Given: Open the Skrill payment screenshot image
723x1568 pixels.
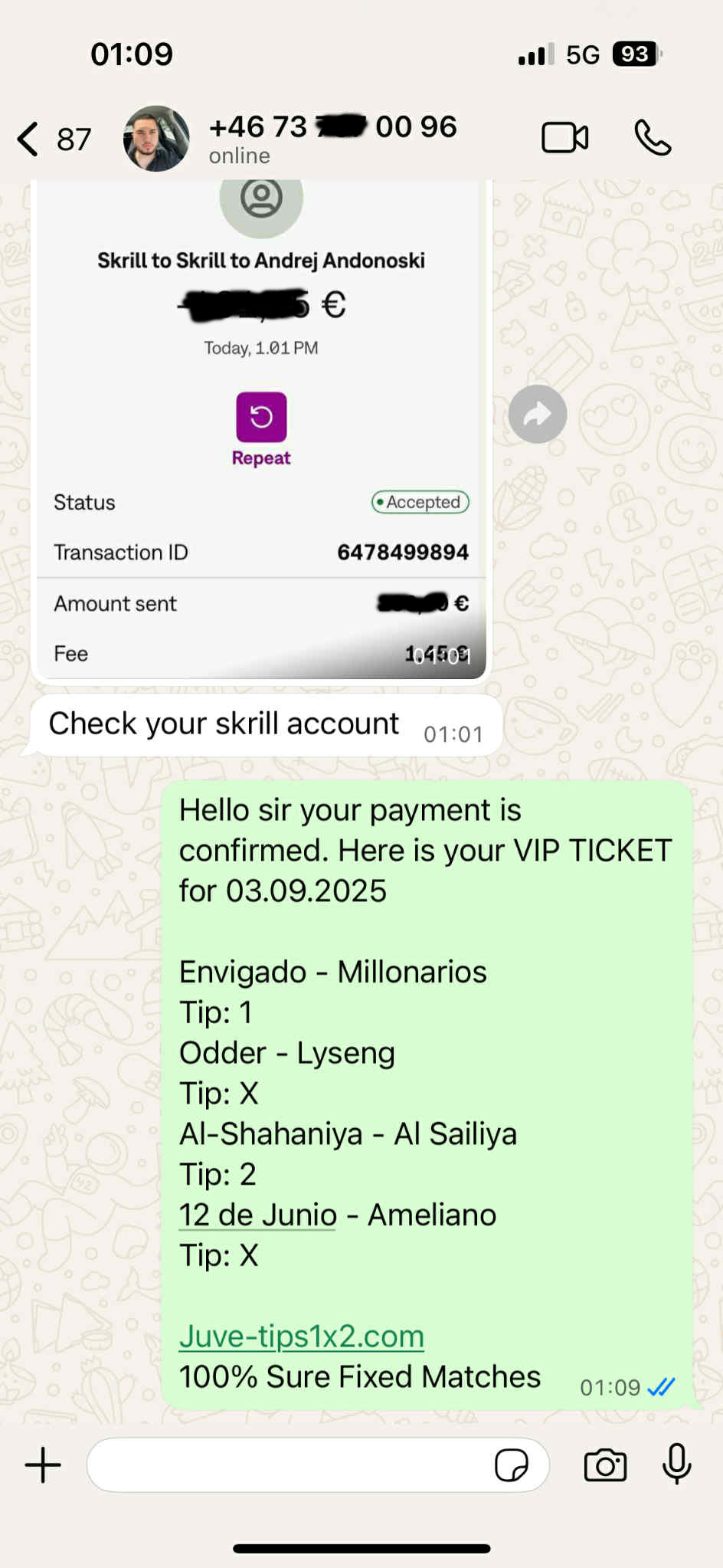Looking at the screenshot, I should pos(260,429).
